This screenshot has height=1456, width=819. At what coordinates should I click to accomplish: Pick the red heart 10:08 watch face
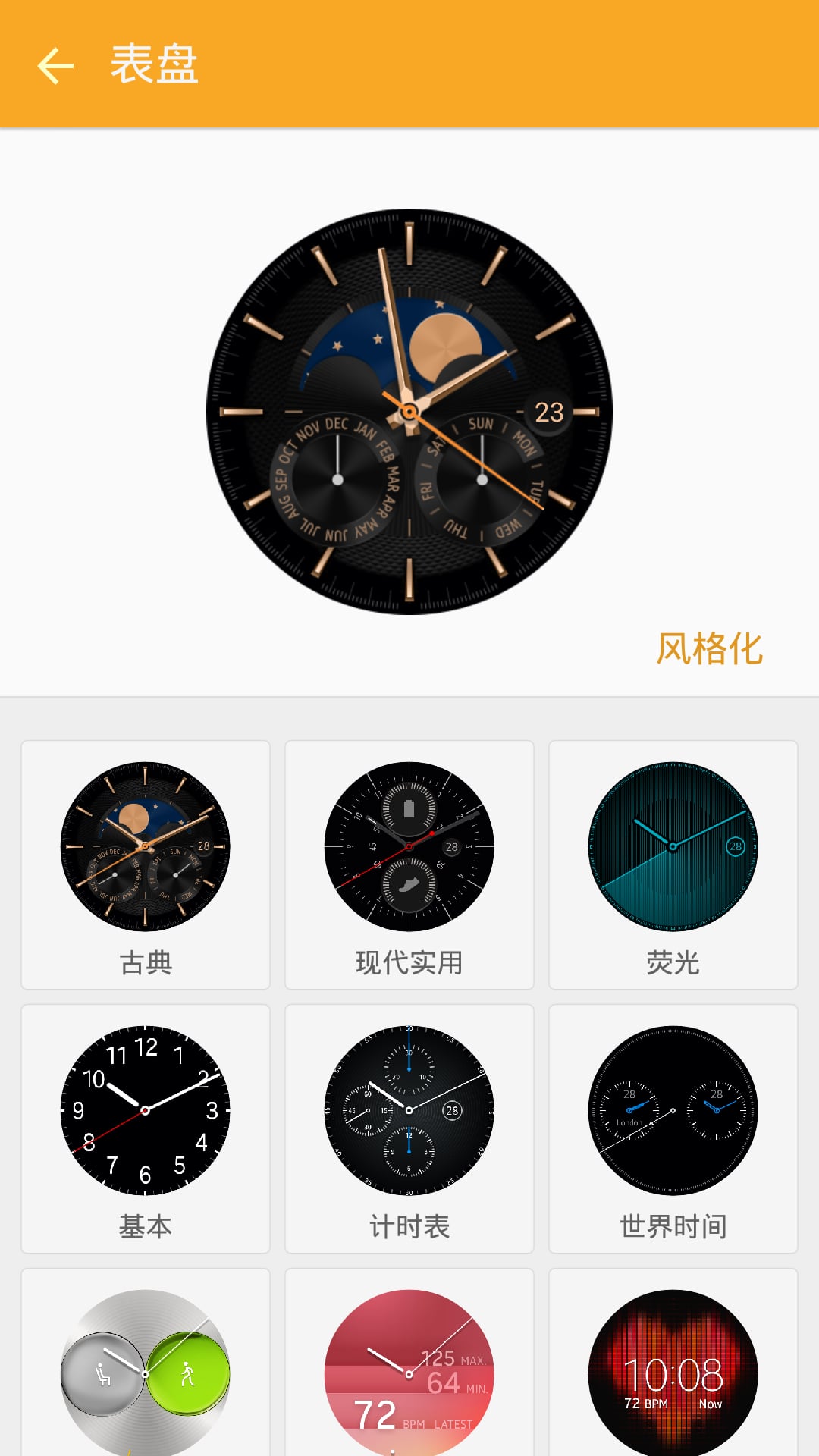673,1363
